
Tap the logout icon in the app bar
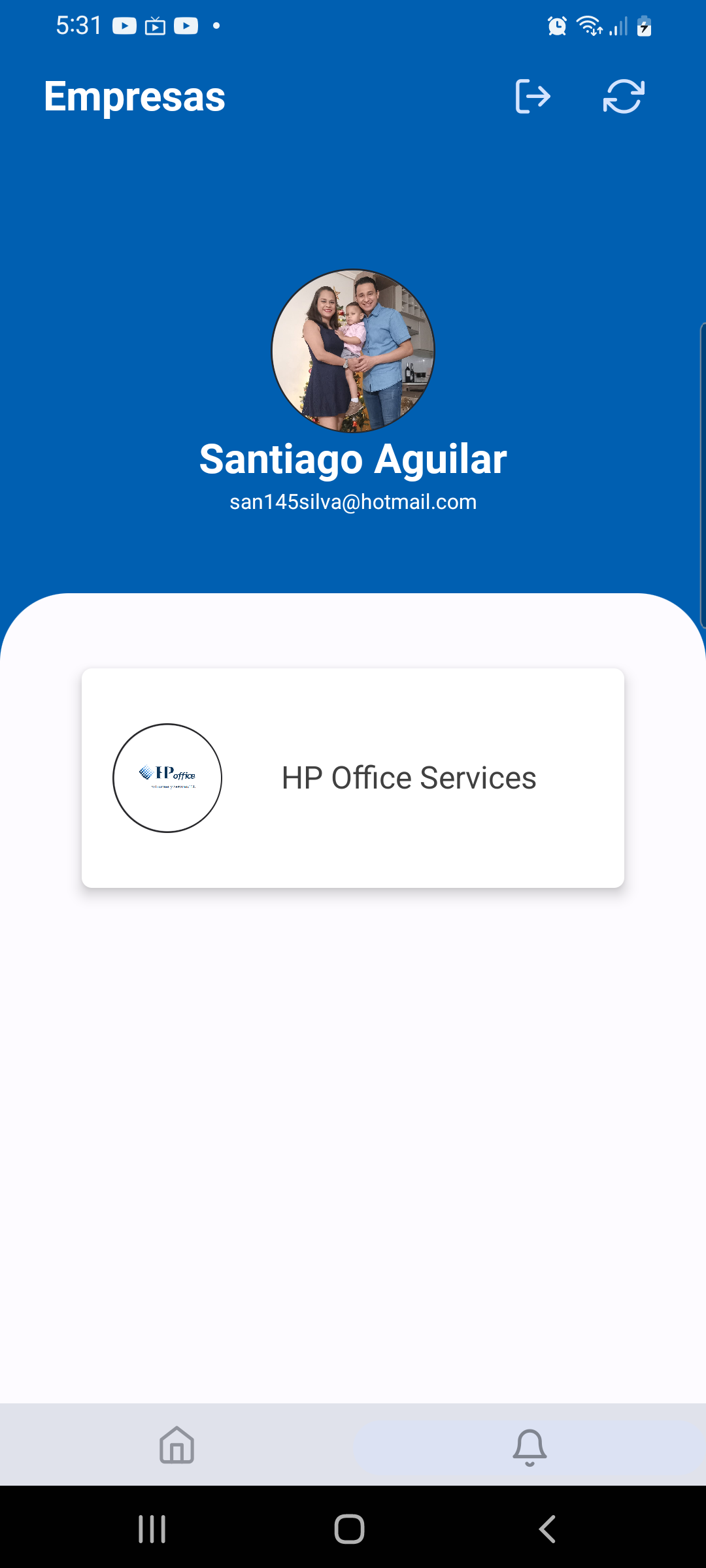tap(533, 97)
